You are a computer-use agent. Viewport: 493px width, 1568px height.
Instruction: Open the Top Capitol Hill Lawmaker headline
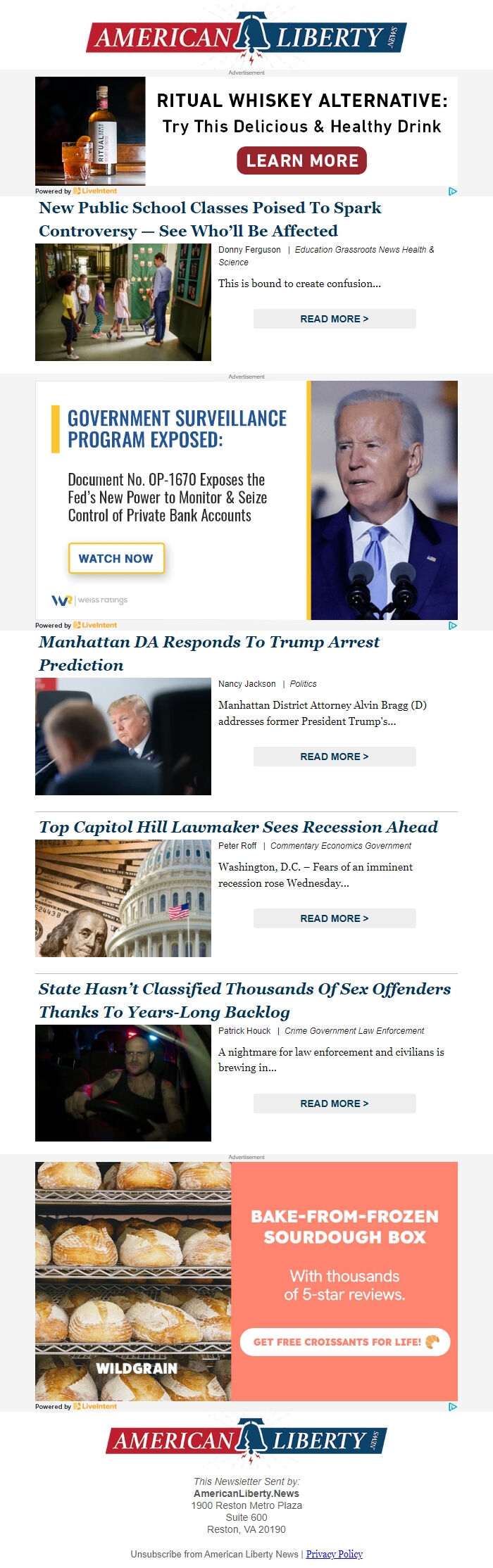click(238, 827)
